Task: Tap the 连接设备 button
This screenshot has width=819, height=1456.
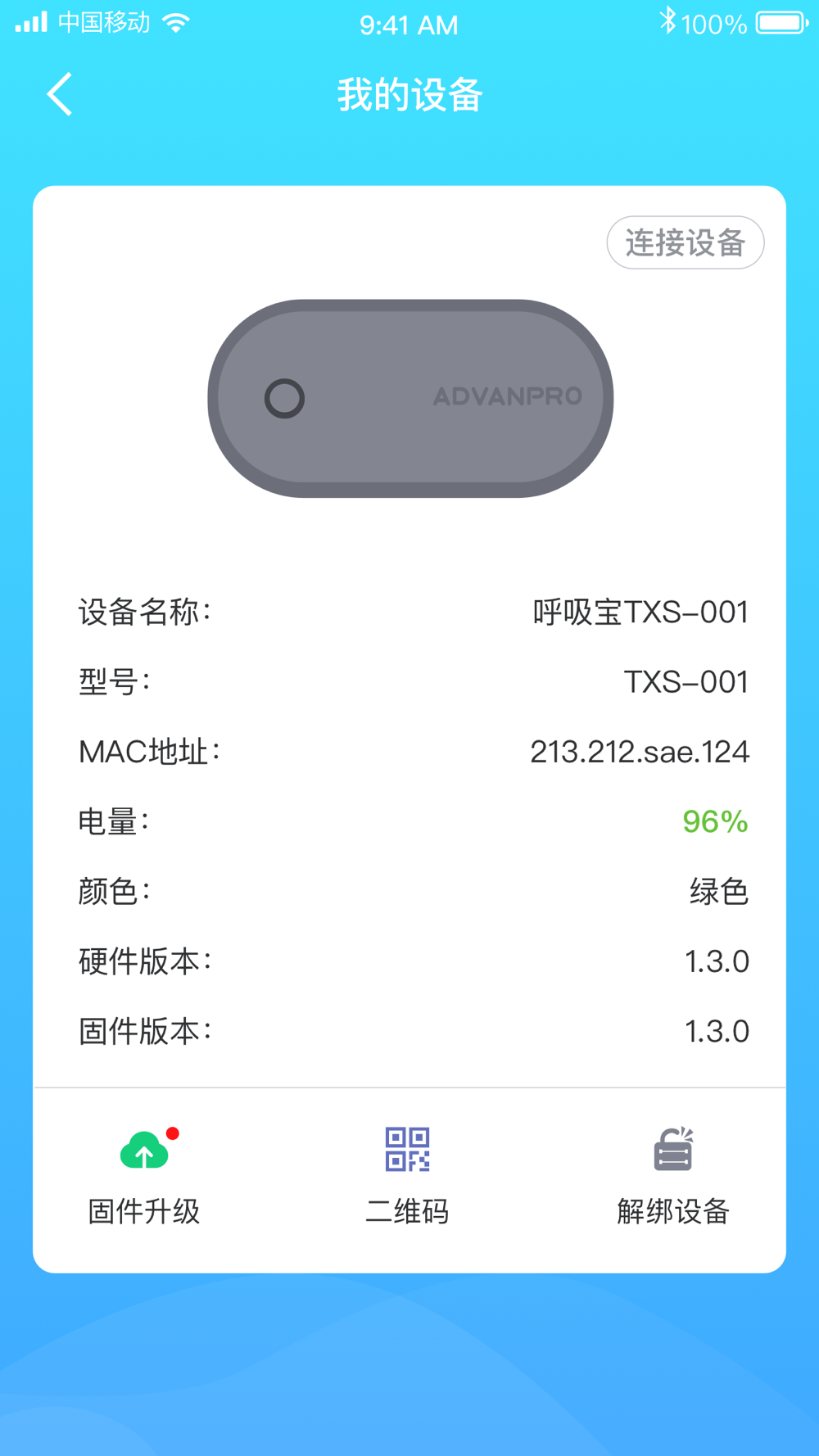Action: click(x=685, y=242)
